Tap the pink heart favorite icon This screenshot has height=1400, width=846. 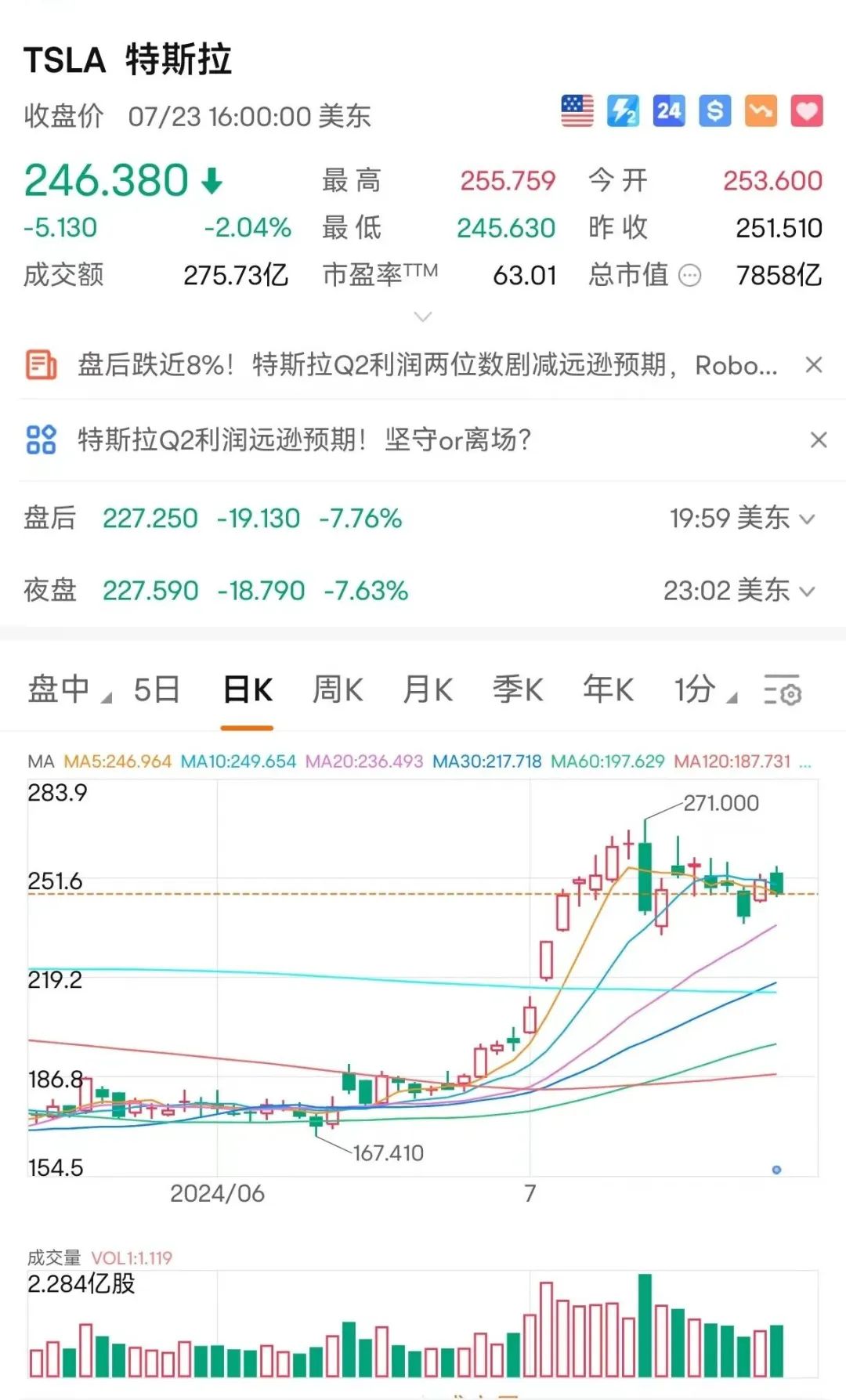click(807, 110)
